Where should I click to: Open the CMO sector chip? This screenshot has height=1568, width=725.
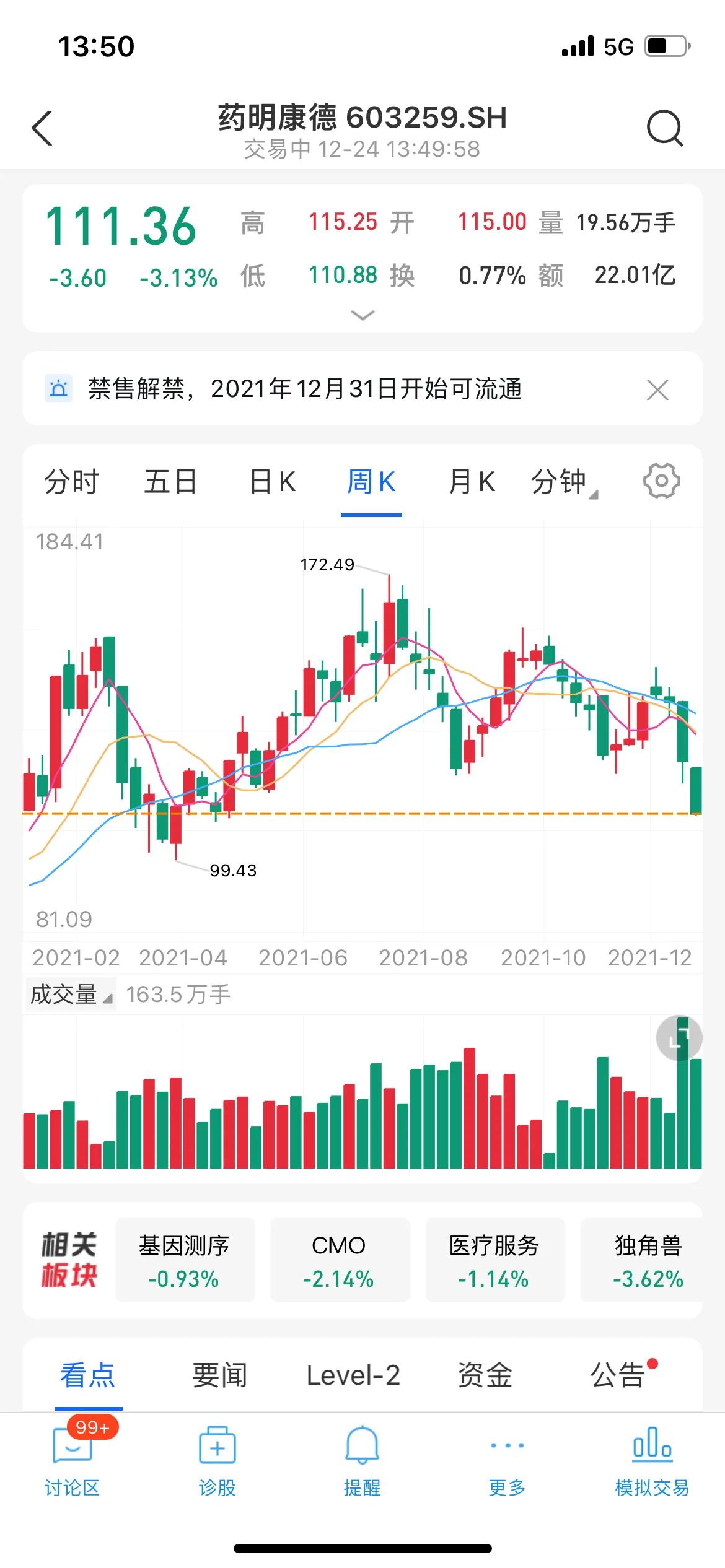(340, 1260)
